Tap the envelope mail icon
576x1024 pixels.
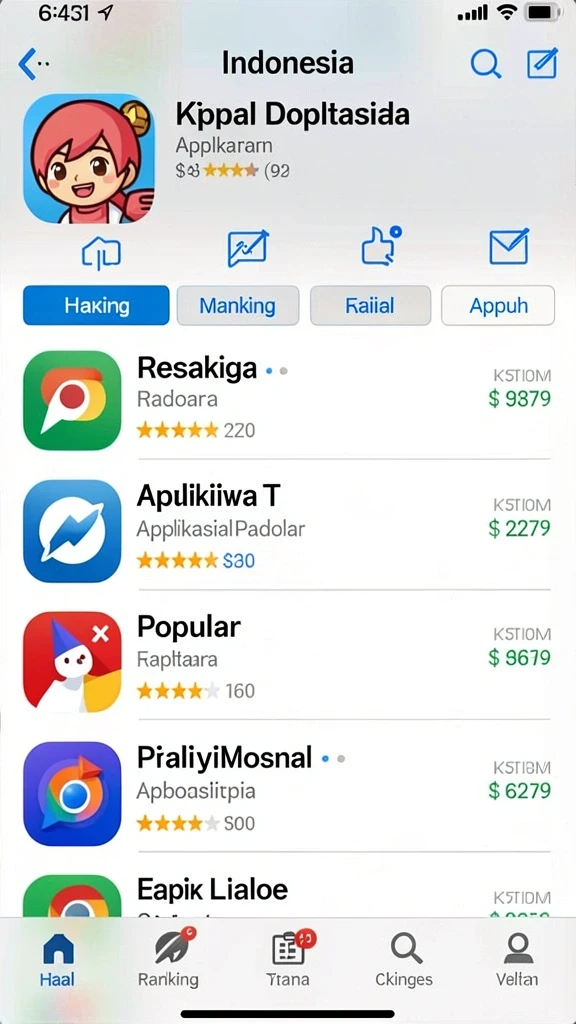(509, 247)
